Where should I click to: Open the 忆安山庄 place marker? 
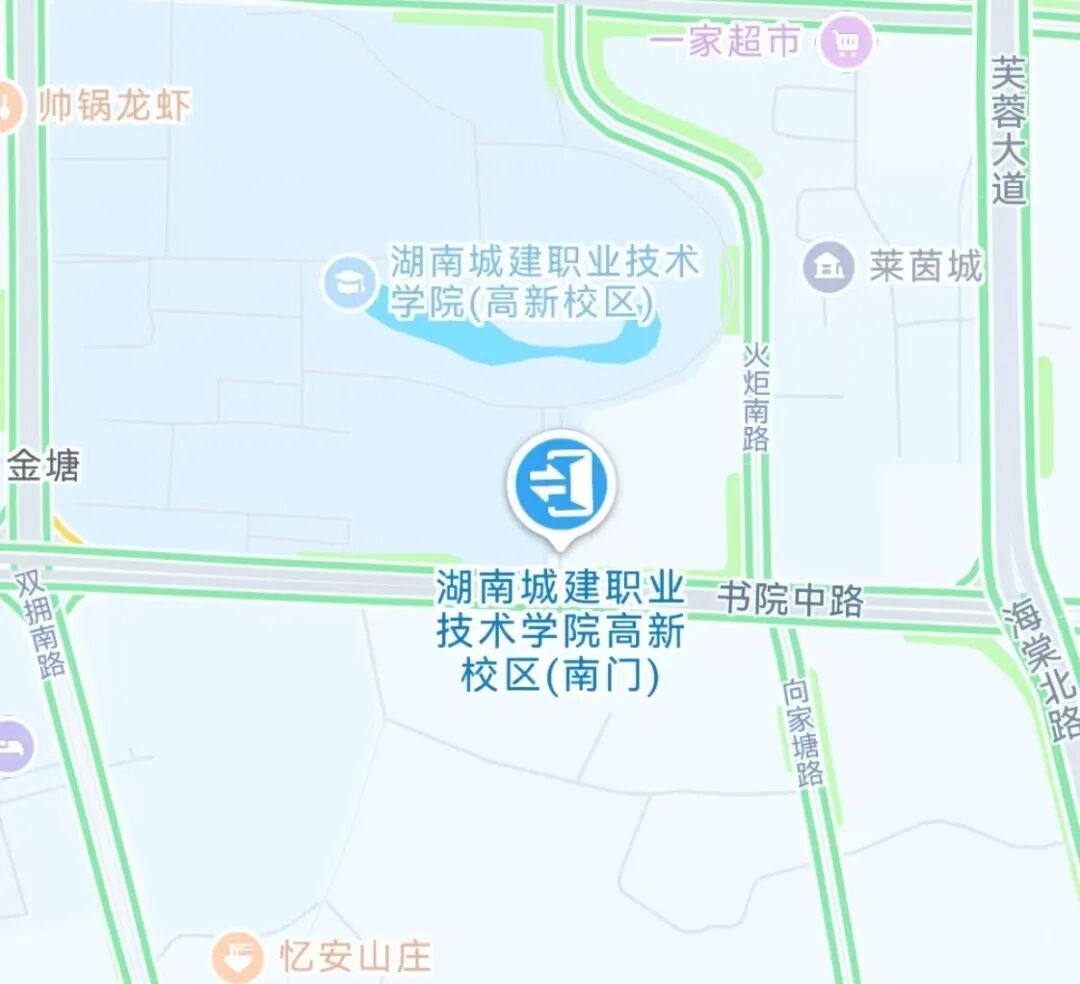click(238, 956)
